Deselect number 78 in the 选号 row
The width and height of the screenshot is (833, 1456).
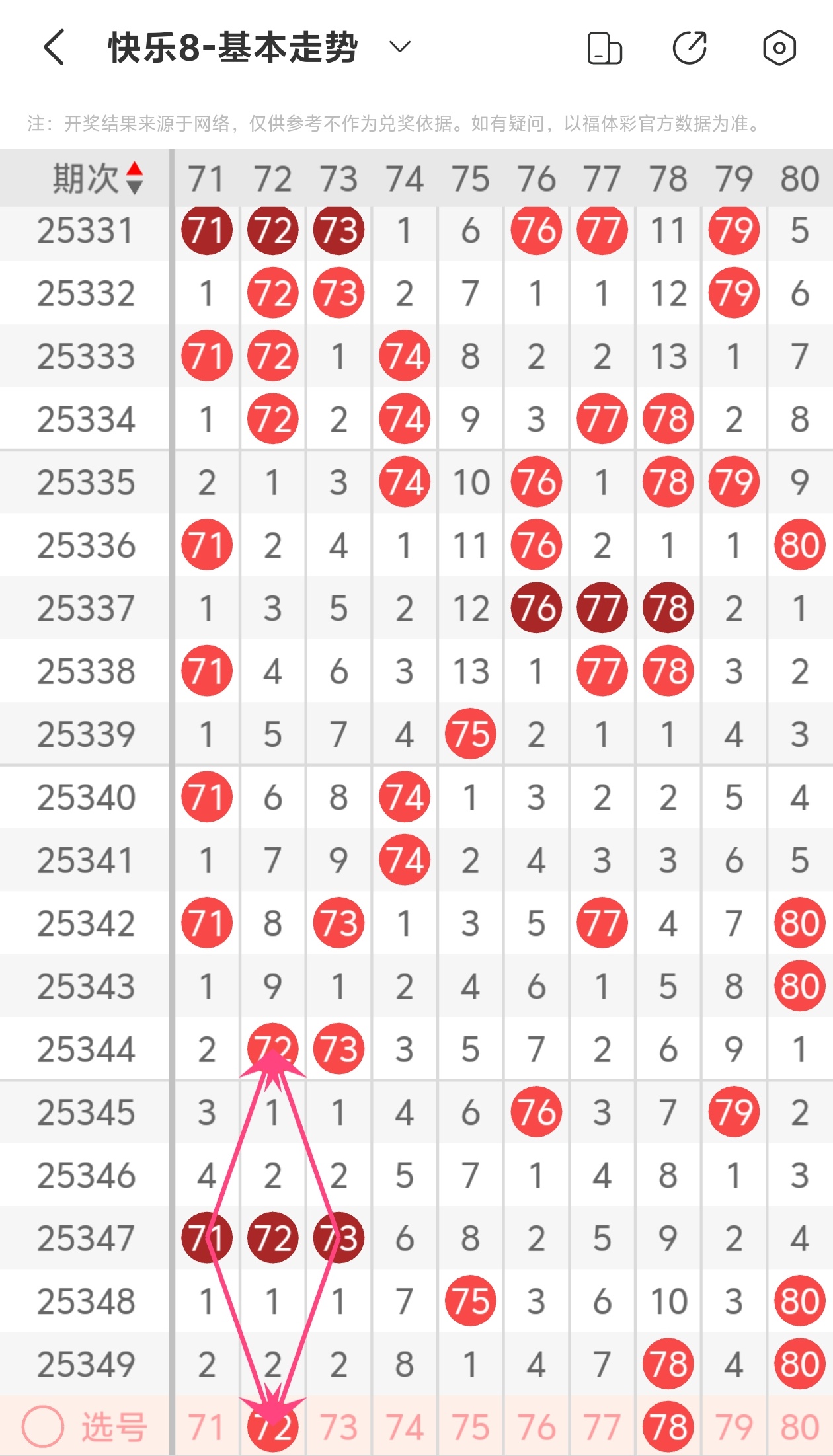[668, 1427]
